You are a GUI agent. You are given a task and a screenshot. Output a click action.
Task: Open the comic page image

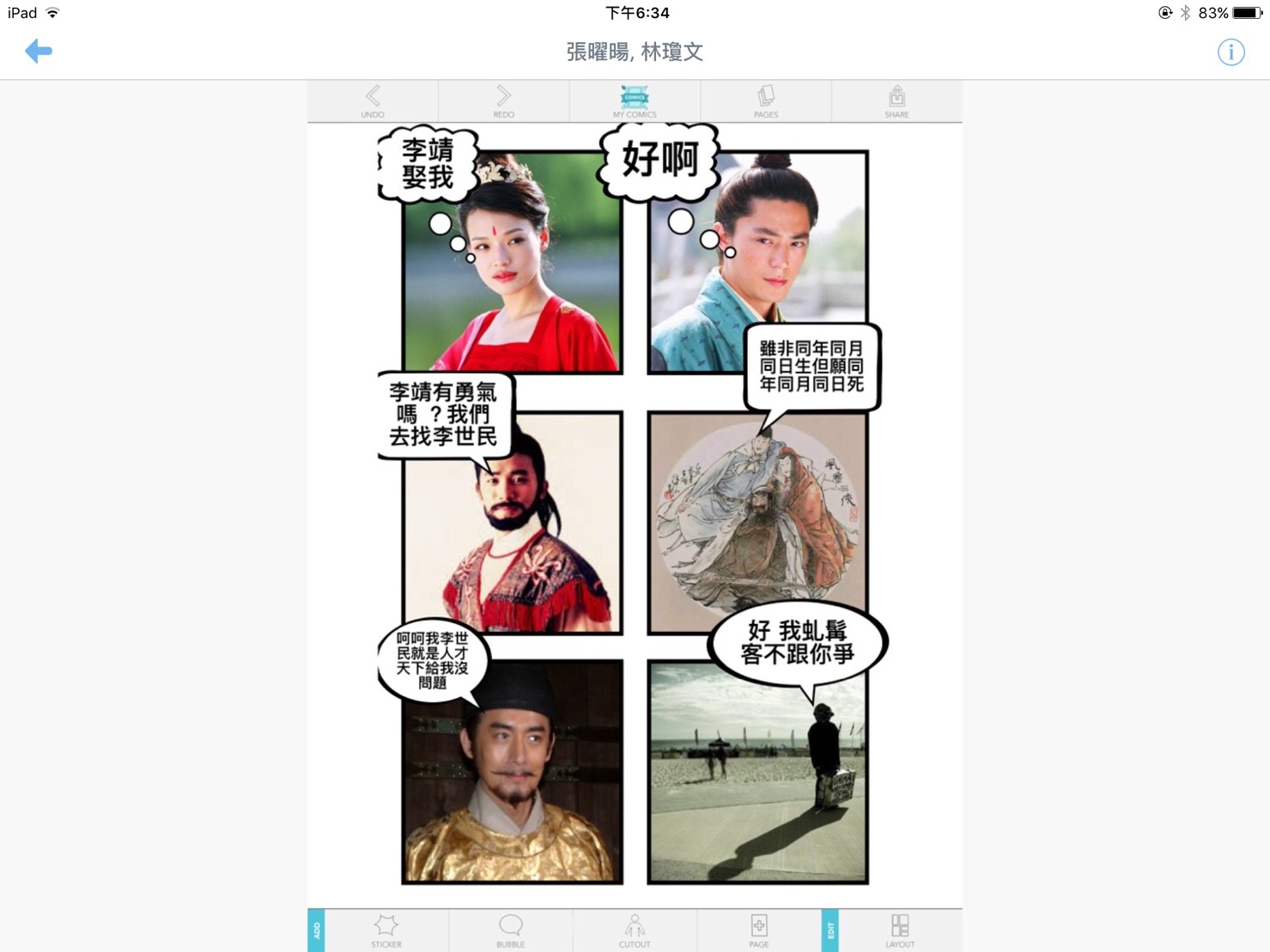(635, 515)
